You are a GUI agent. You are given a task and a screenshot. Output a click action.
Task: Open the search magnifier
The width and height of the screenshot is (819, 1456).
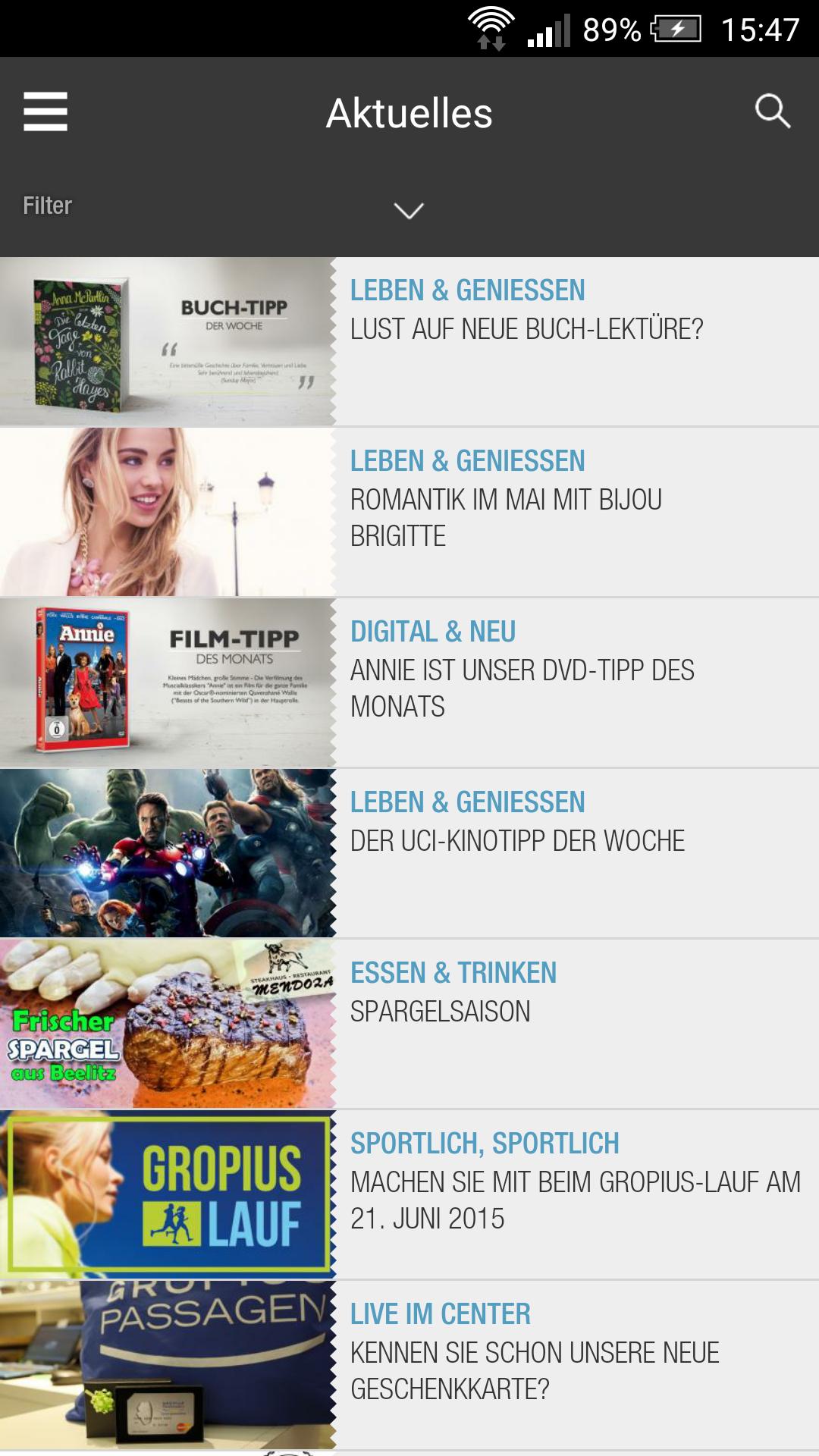772,112
